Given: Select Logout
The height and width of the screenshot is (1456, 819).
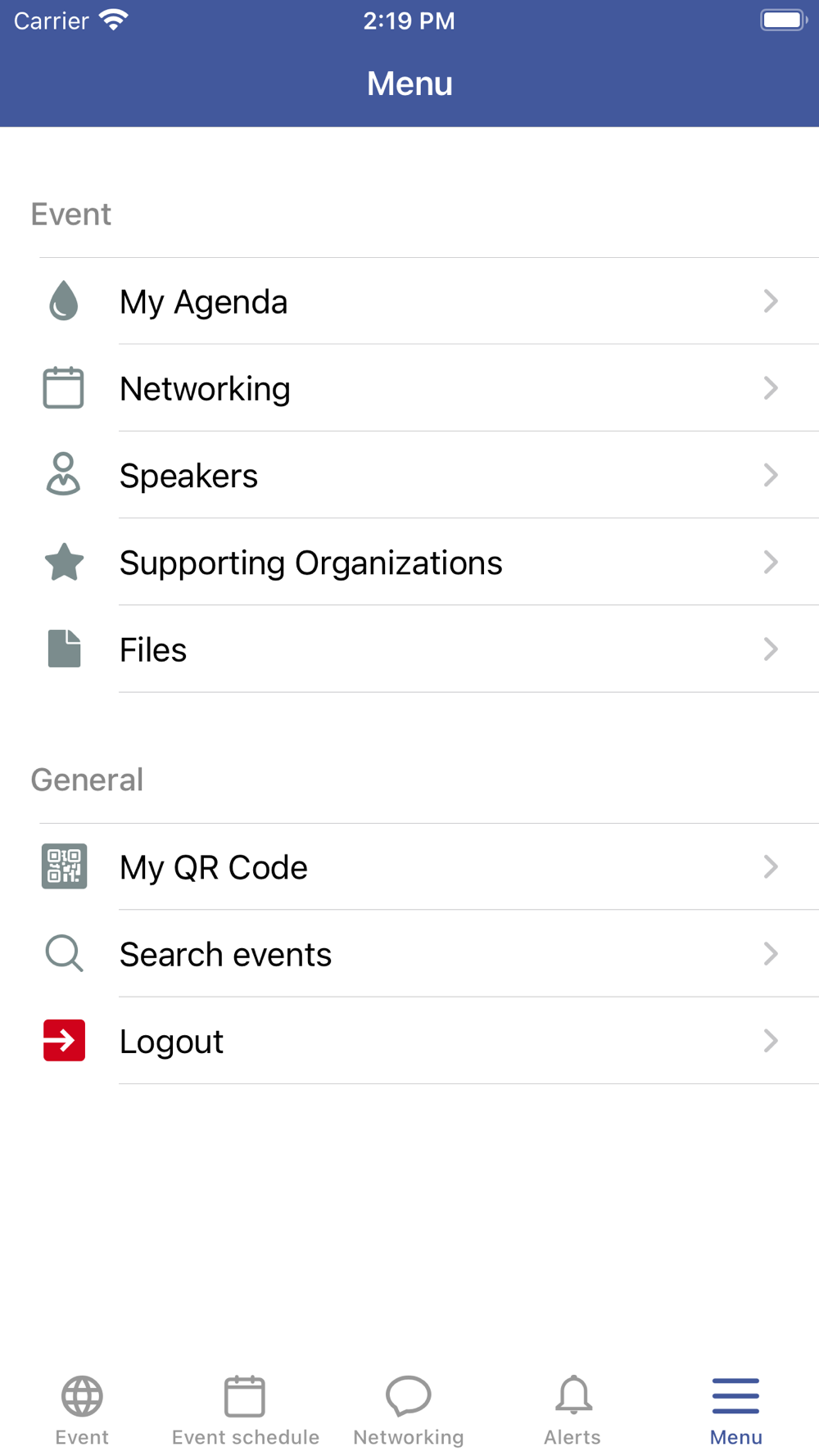Looking at the screenshot, I should pos(409,1041).
